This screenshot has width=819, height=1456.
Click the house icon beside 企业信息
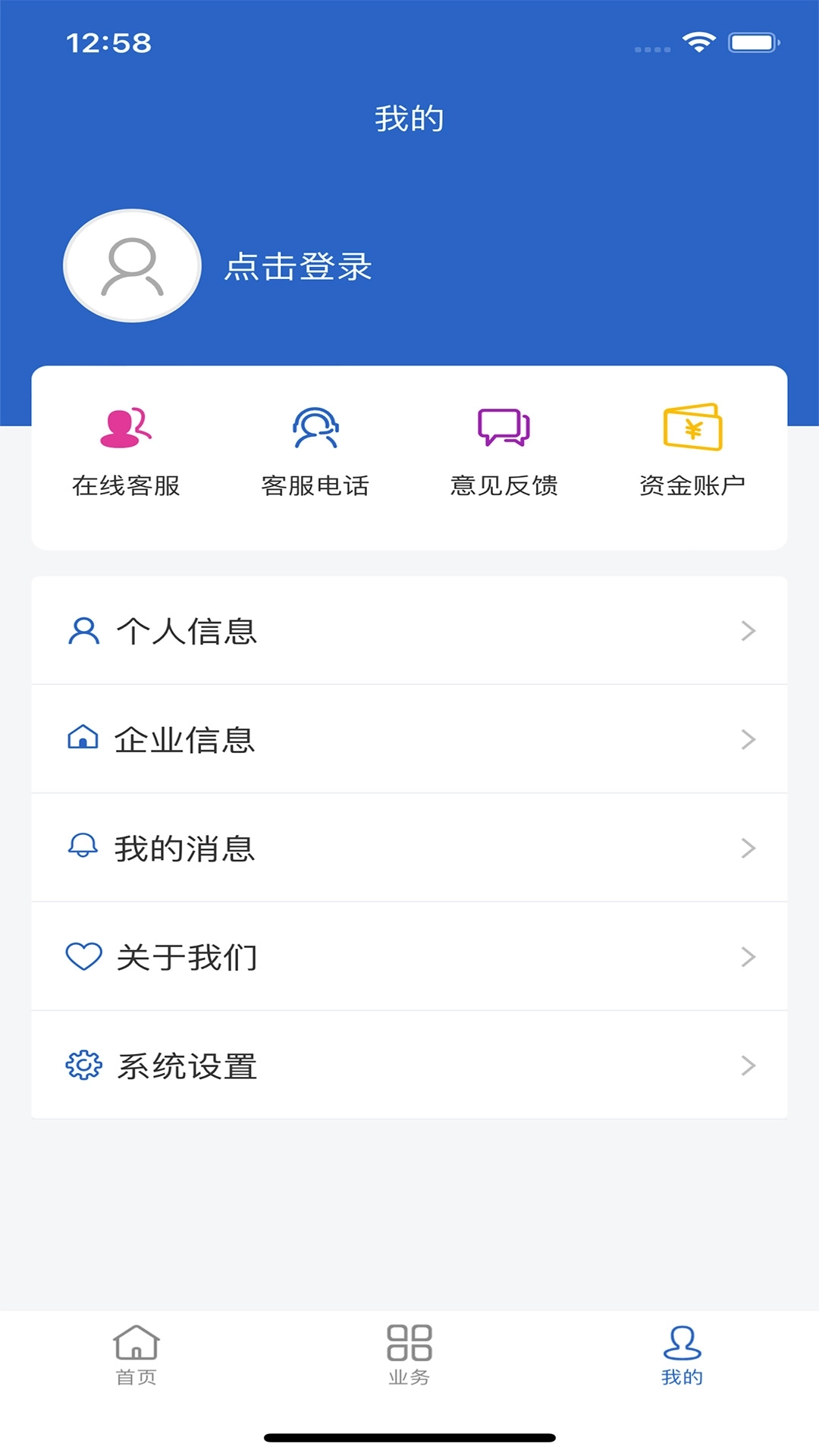coord(83,739)
